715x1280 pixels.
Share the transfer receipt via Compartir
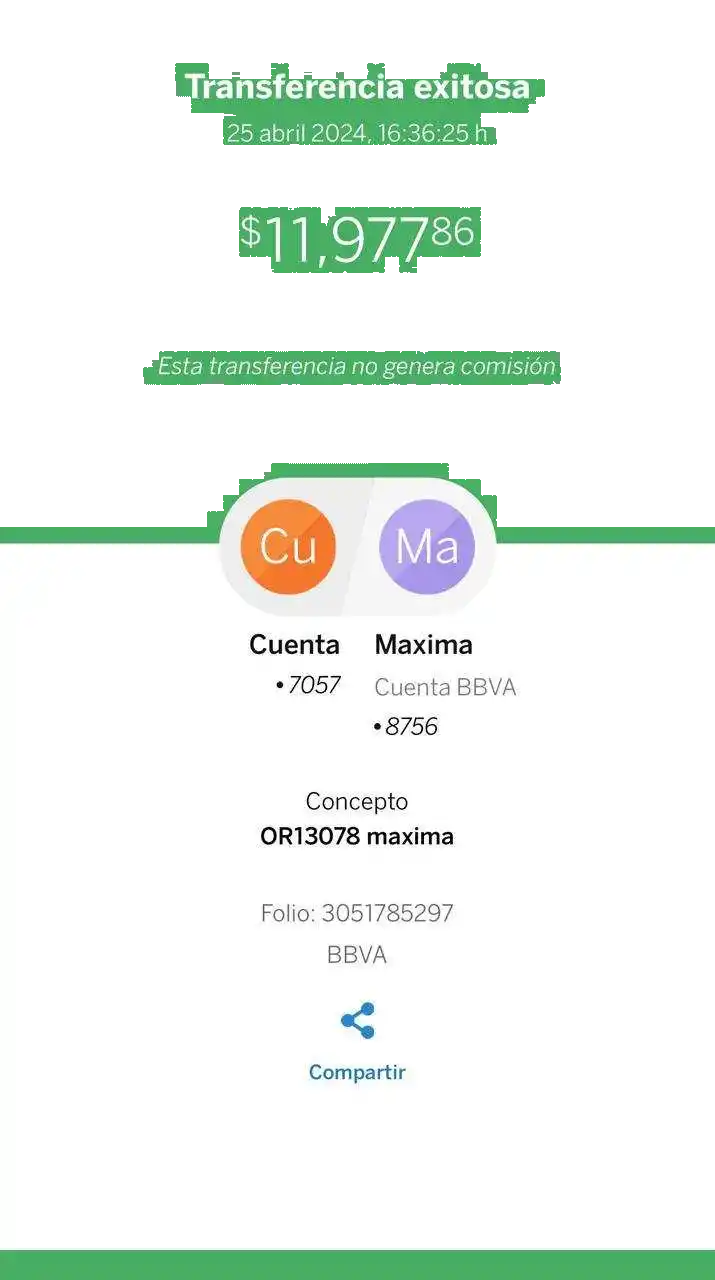[x=357, y=1022]
